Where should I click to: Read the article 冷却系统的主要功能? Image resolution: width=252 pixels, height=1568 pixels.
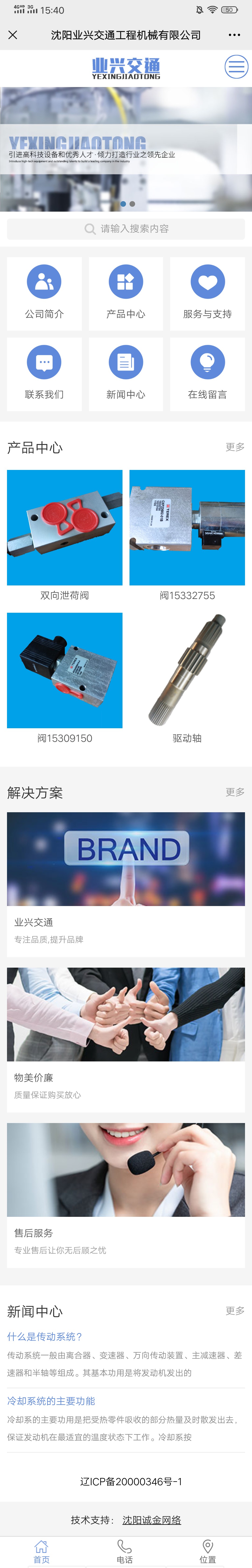pyautogui.click(x=51, y=1401)
